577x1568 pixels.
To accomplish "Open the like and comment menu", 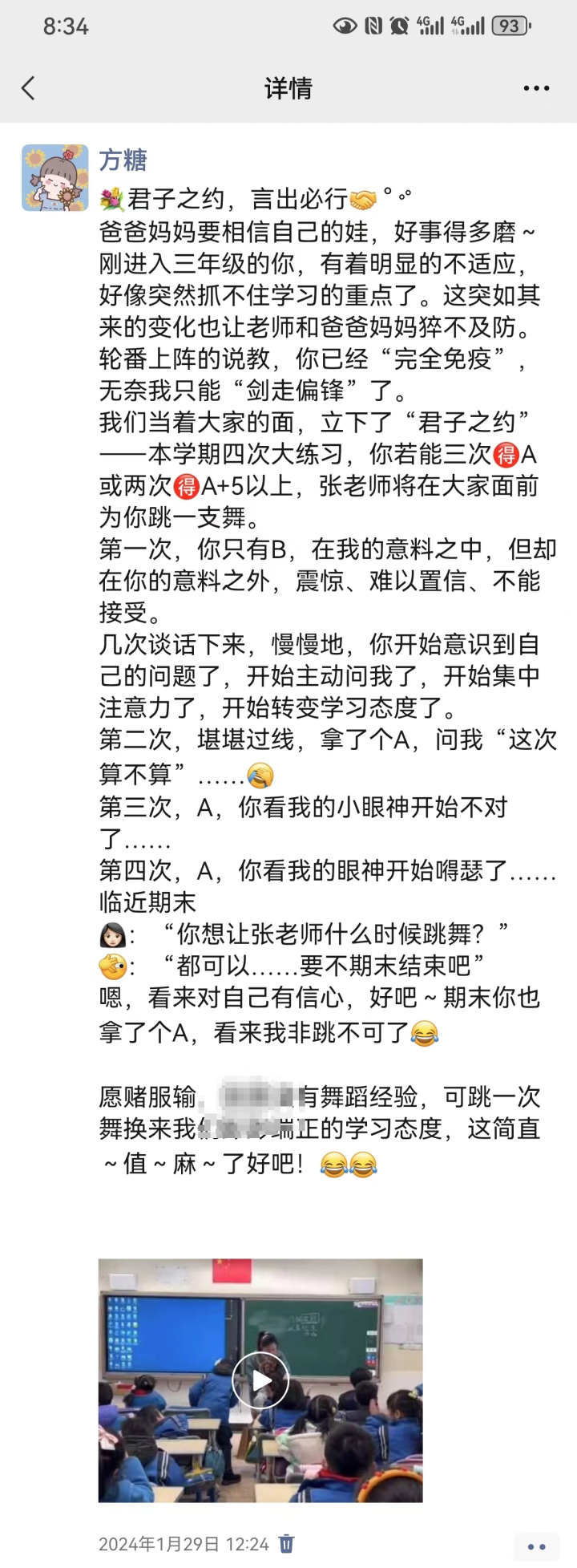I will click(x=536, y=1546).
